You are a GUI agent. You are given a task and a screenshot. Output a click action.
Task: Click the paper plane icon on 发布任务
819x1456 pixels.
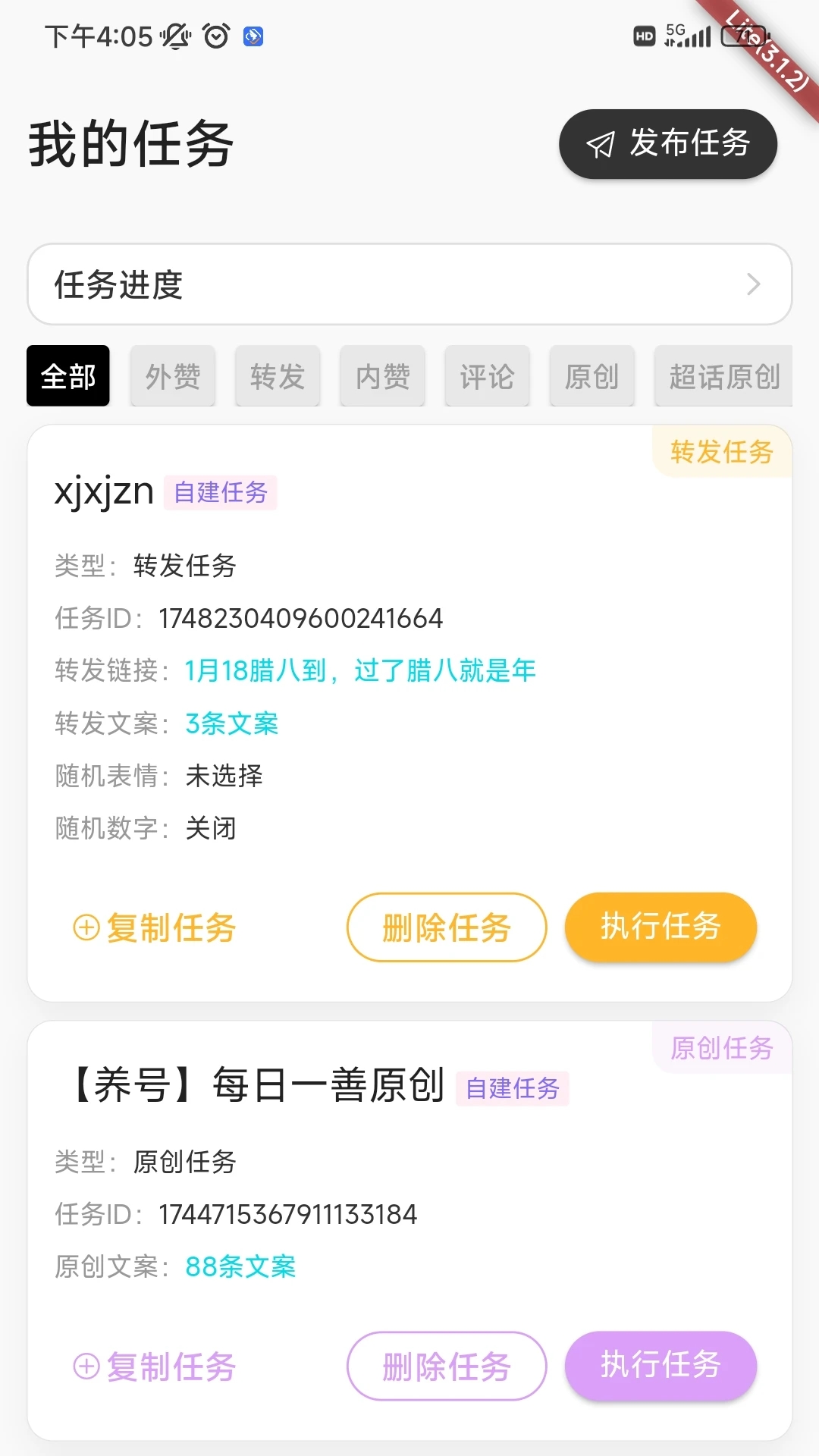(x=600, y=145)
